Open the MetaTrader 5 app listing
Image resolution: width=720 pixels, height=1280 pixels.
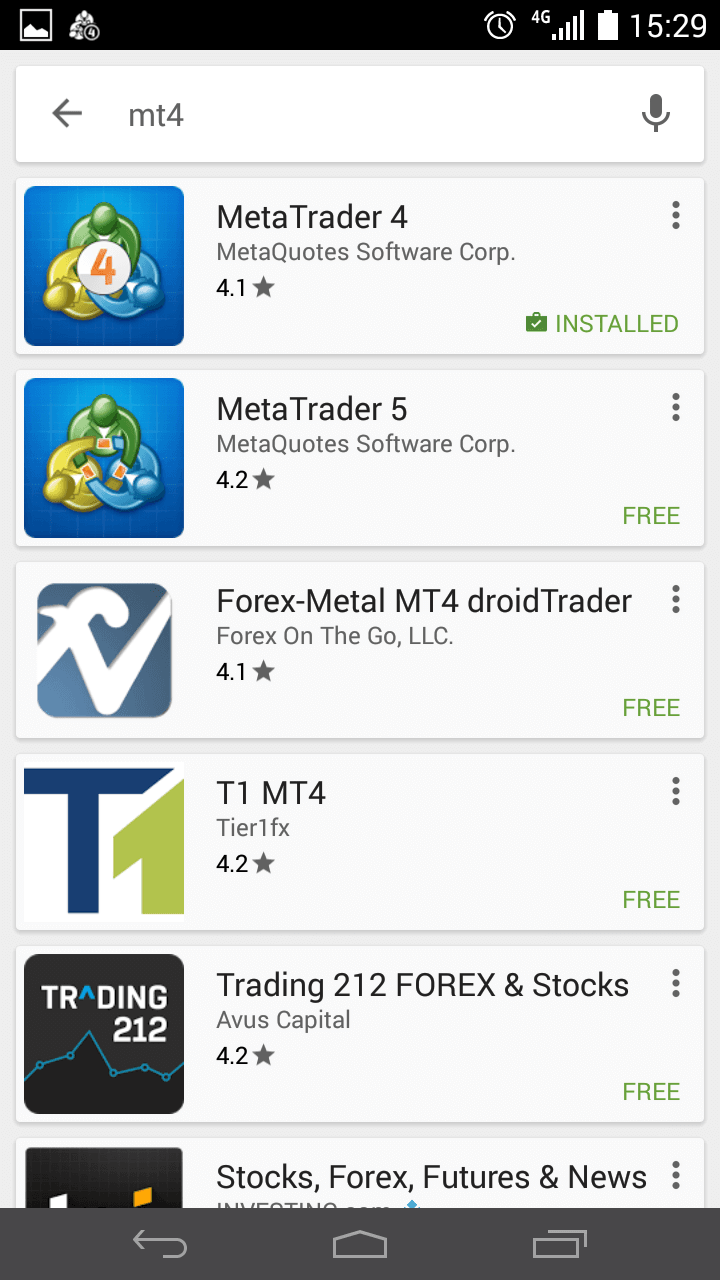(x=360, y=458)
